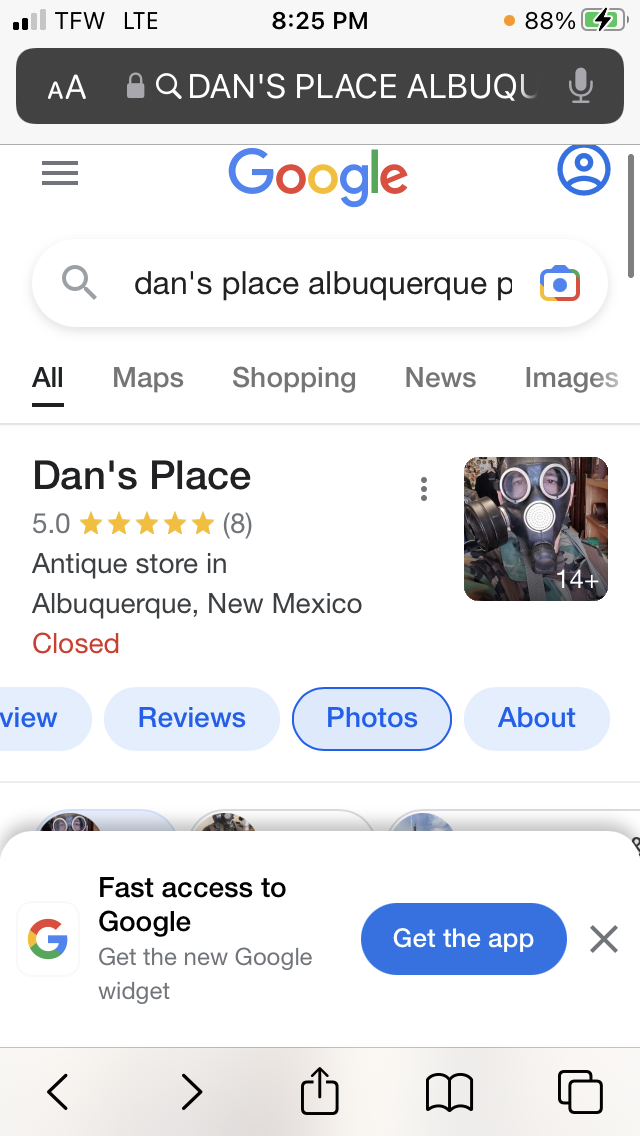Image resolution: width=640 pixels, height=1136 pixels.
Task: Tap Get the app button
Action: (x=463, y=938)
